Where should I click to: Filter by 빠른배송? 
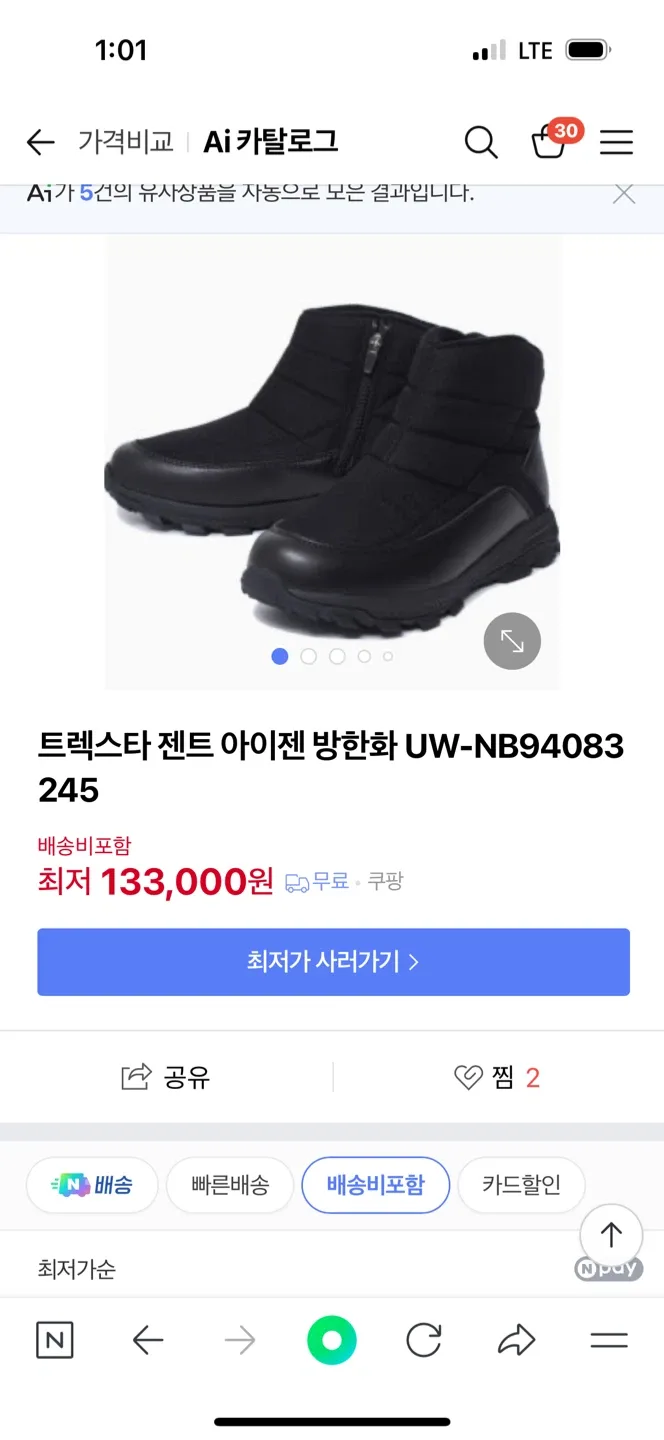click(x=230, y=1185)
